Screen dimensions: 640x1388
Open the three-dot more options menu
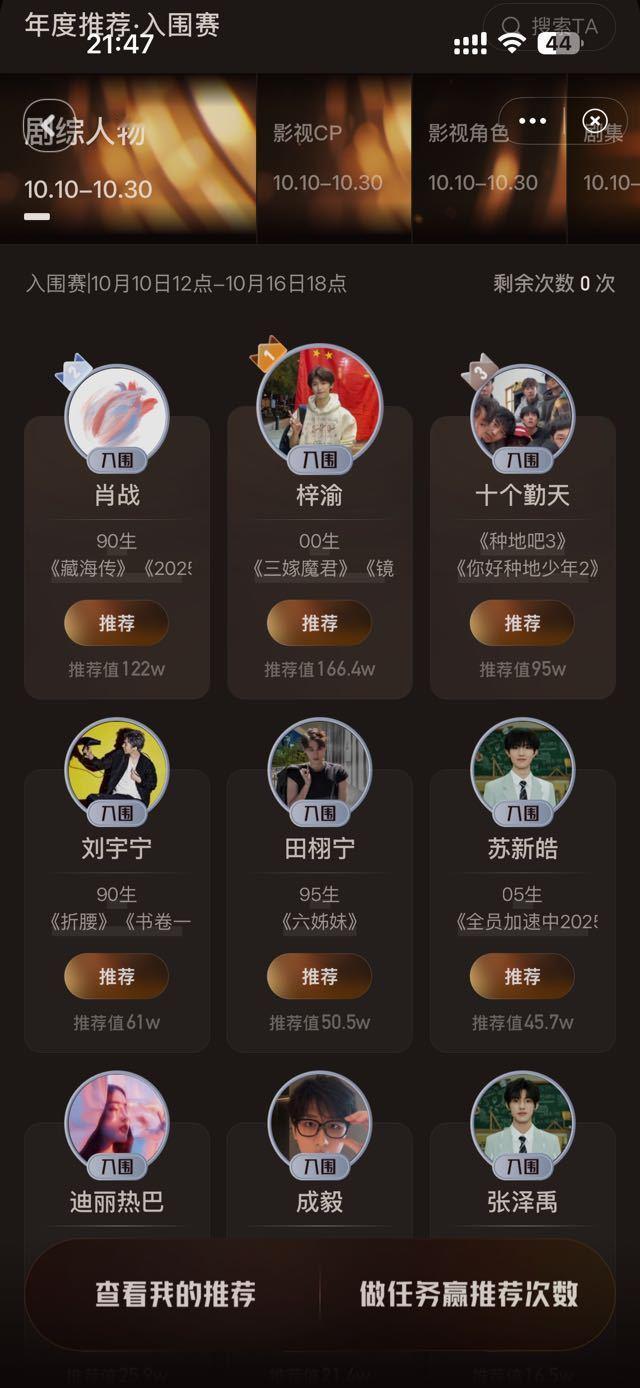532,122
